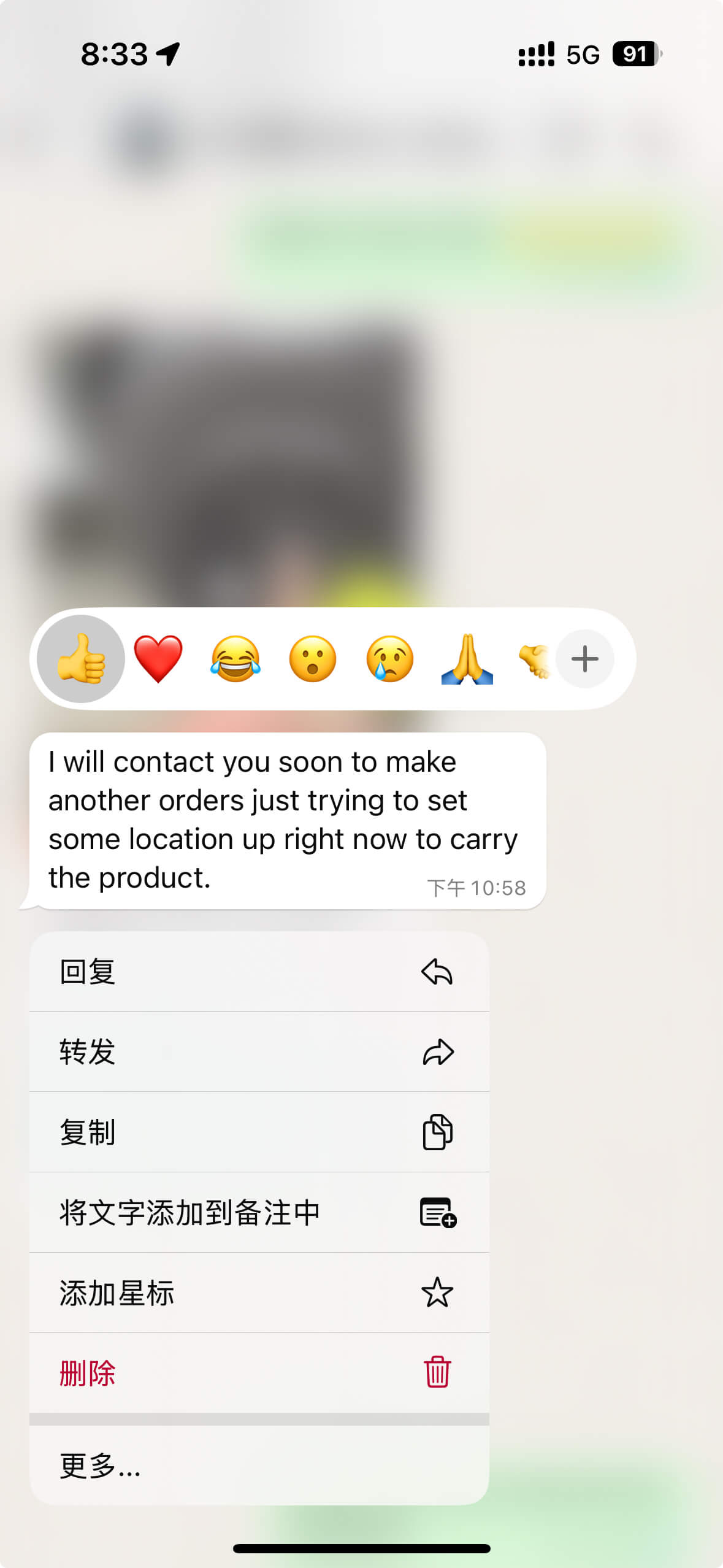
Task: Delete the message with 删除
Action: tap(259, 1373)
